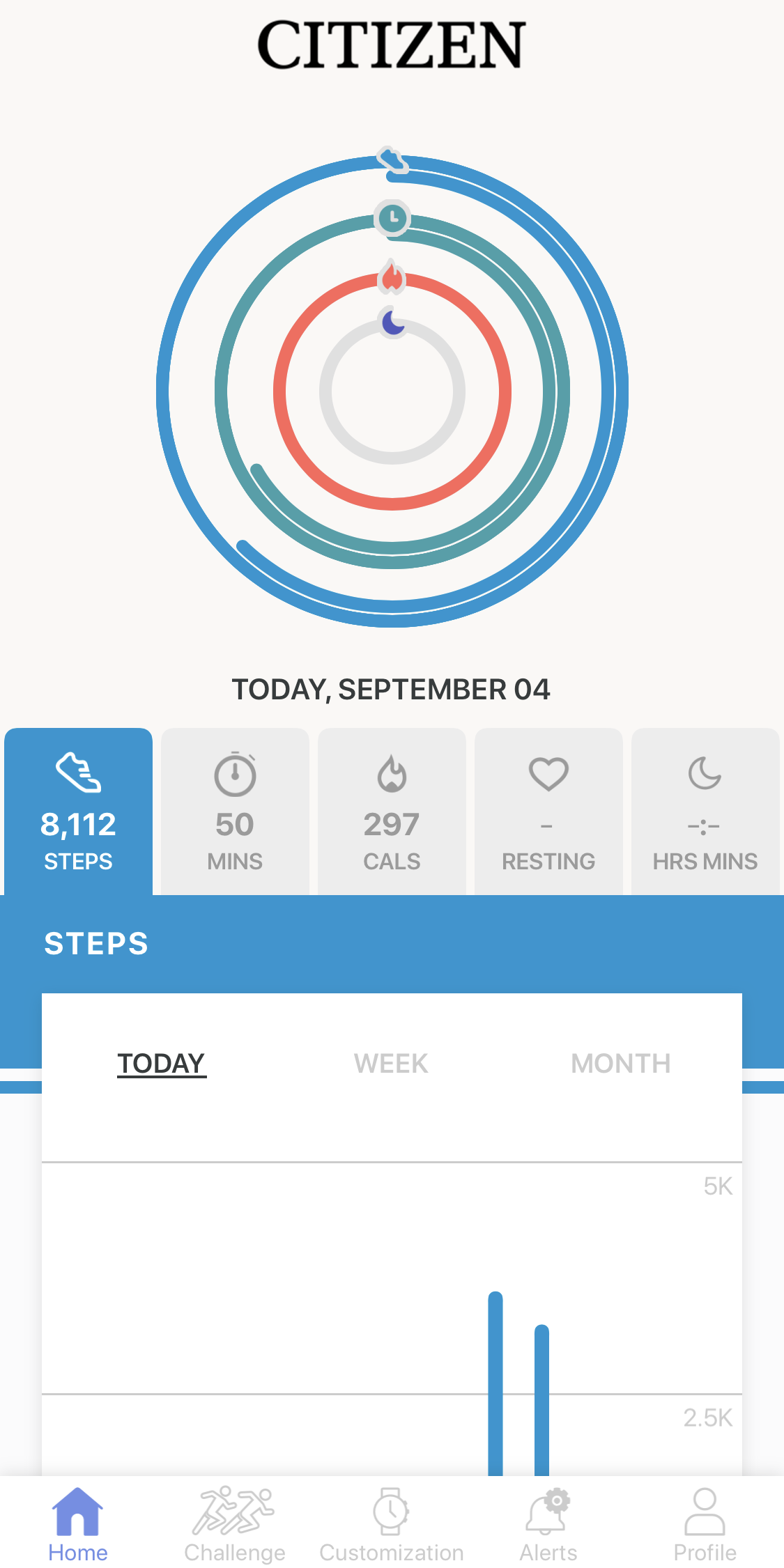Go to the Home tab
784x1568 pixels.
[78, 1523]
